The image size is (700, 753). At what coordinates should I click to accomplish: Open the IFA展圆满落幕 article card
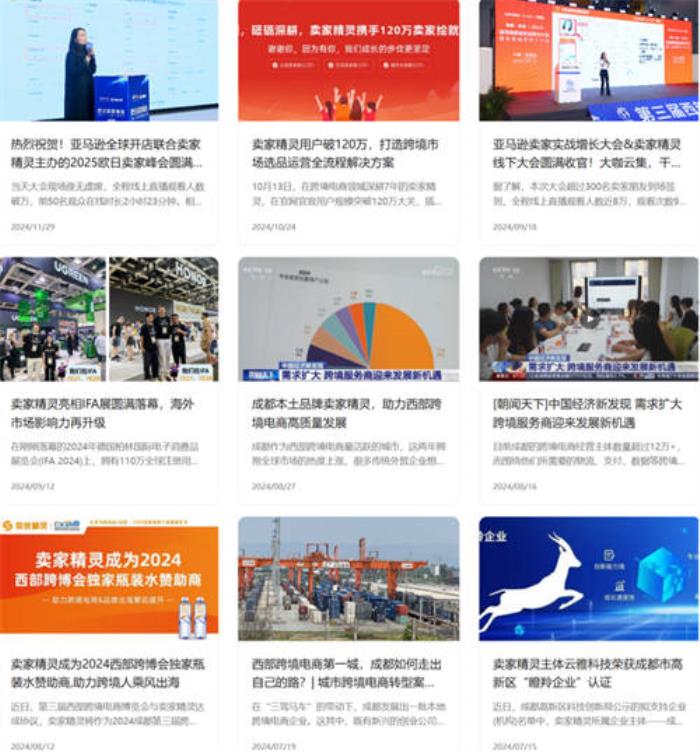click(x=107, y=413)
